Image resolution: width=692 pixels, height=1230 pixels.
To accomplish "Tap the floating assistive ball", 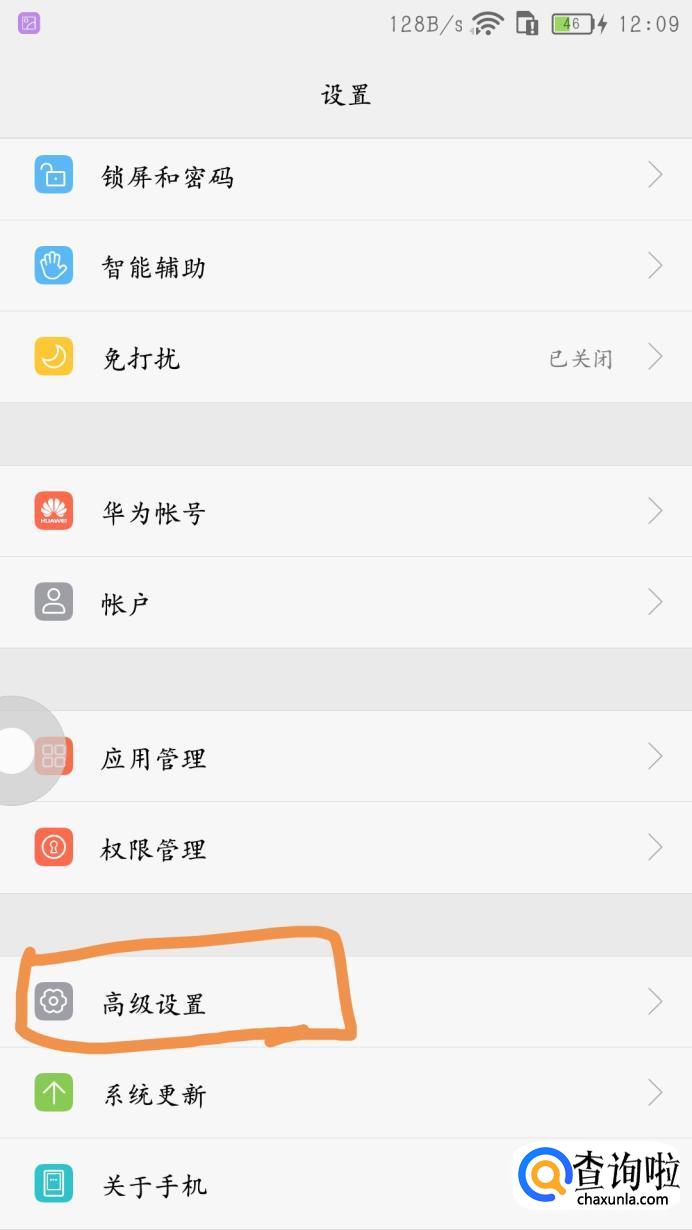I will (17, 751).
